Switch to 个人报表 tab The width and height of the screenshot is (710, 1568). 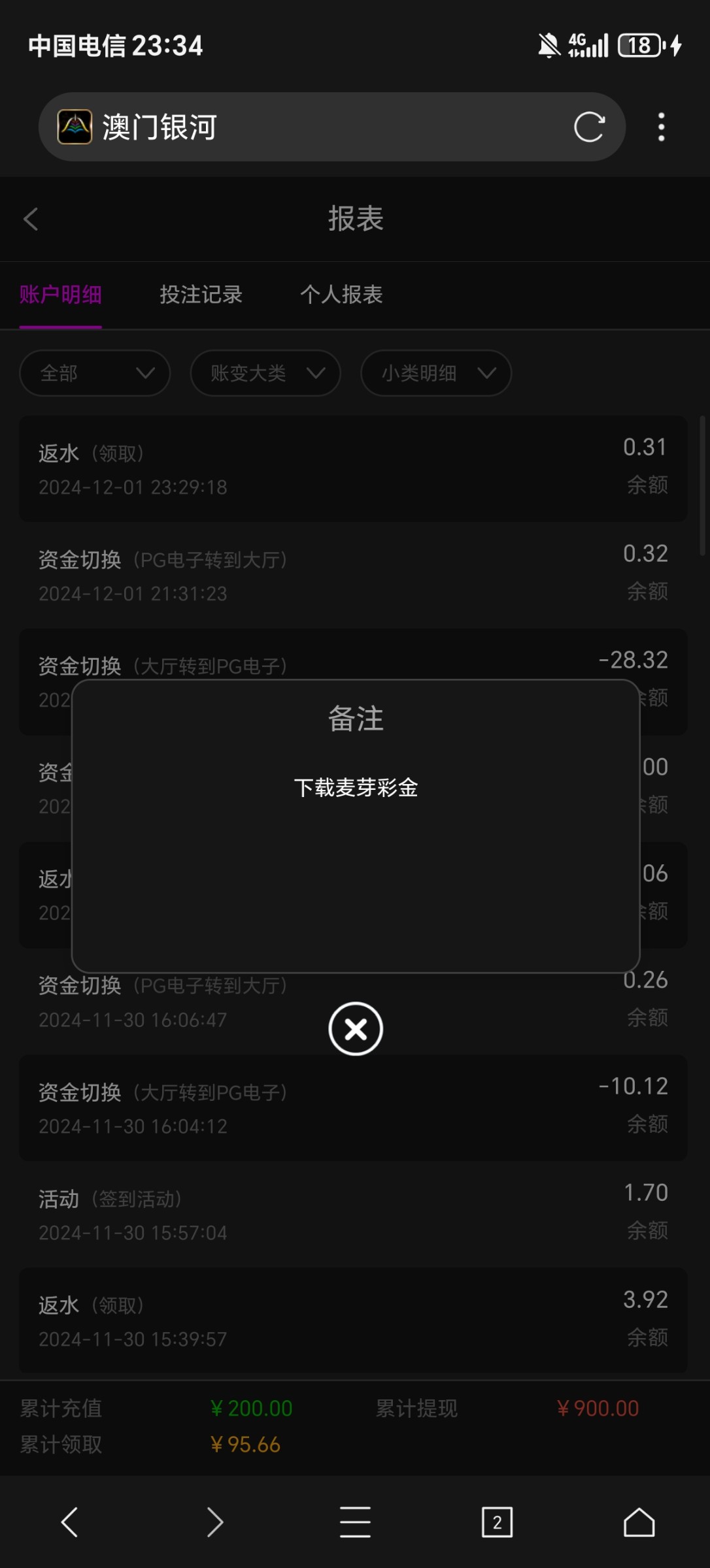click(341, 295)
